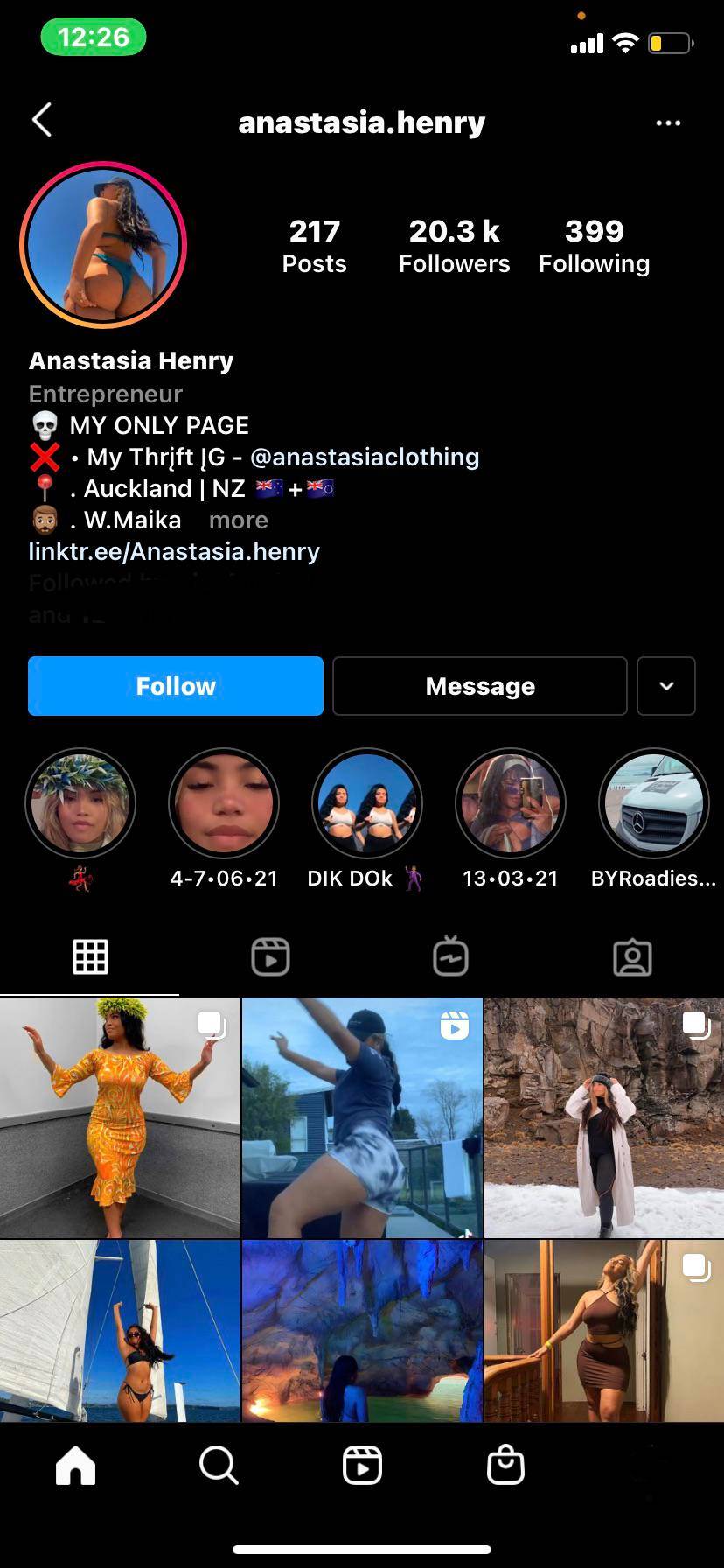Open linktr.ee/Anastasia.henry link
This screenshot has height=1568, width=724.
pyautogui.click(x=174, y=552)
